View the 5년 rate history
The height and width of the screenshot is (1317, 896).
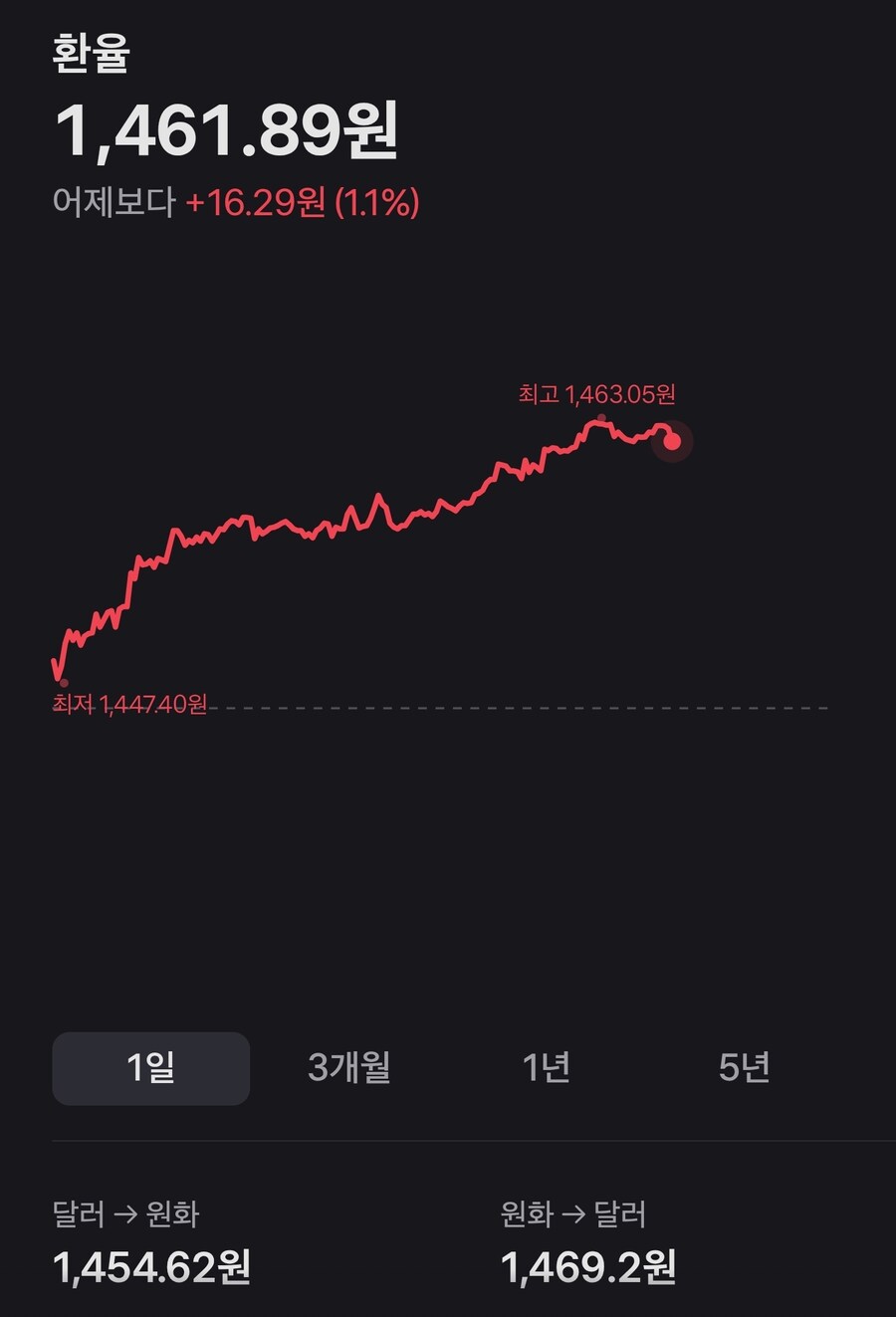[x=744, y=1068]
